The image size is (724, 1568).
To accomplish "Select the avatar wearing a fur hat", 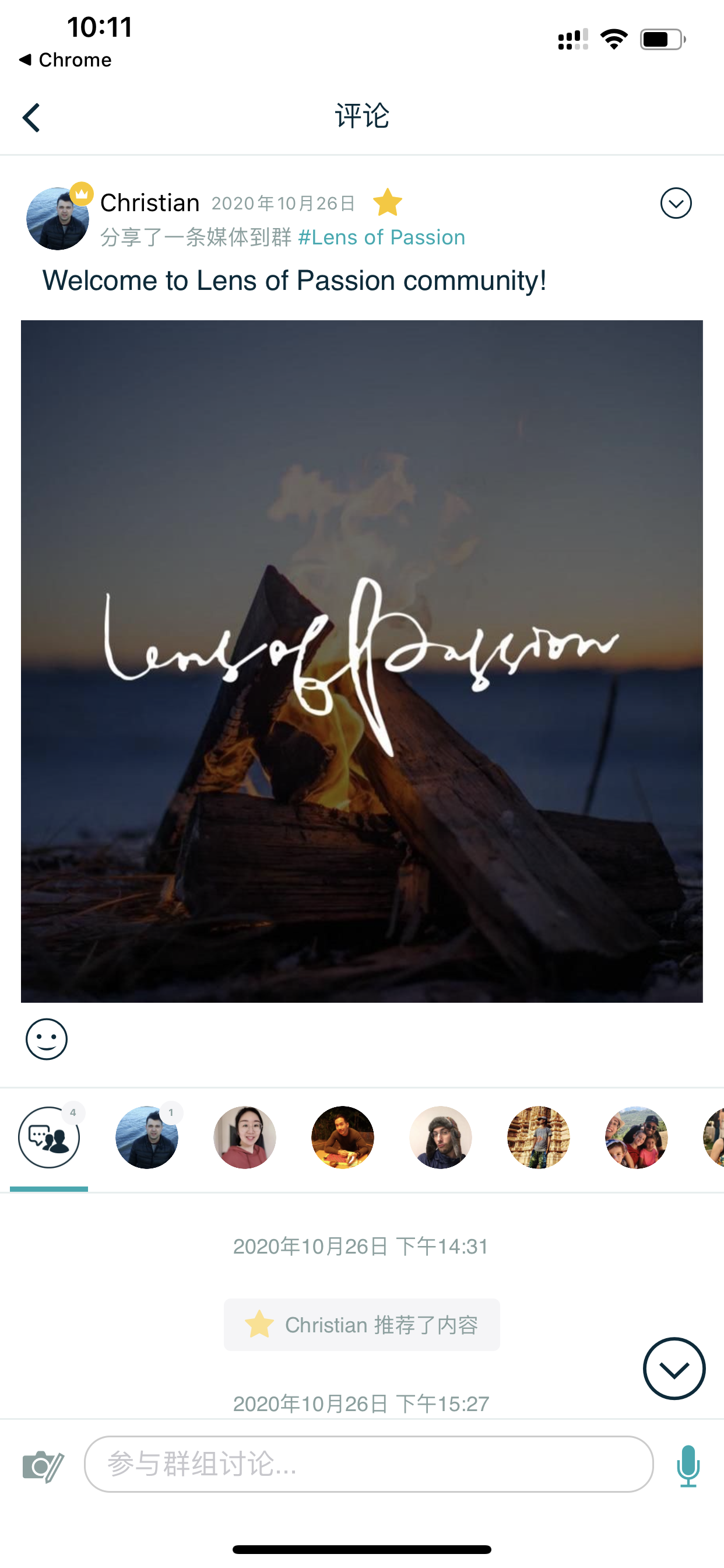I will [x=441, y=1137].
